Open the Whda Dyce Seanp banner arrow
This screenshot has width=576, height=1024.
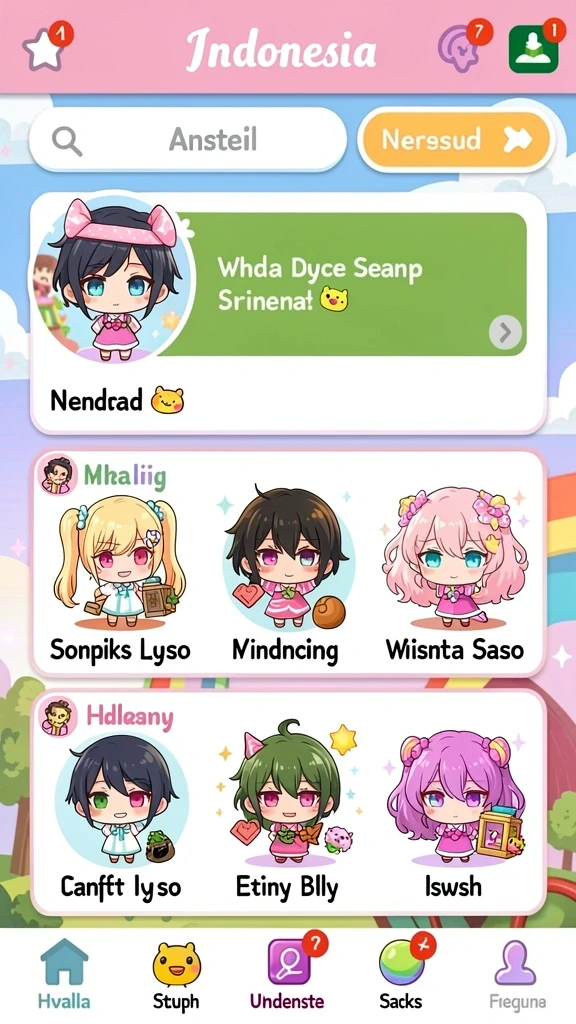505,332
